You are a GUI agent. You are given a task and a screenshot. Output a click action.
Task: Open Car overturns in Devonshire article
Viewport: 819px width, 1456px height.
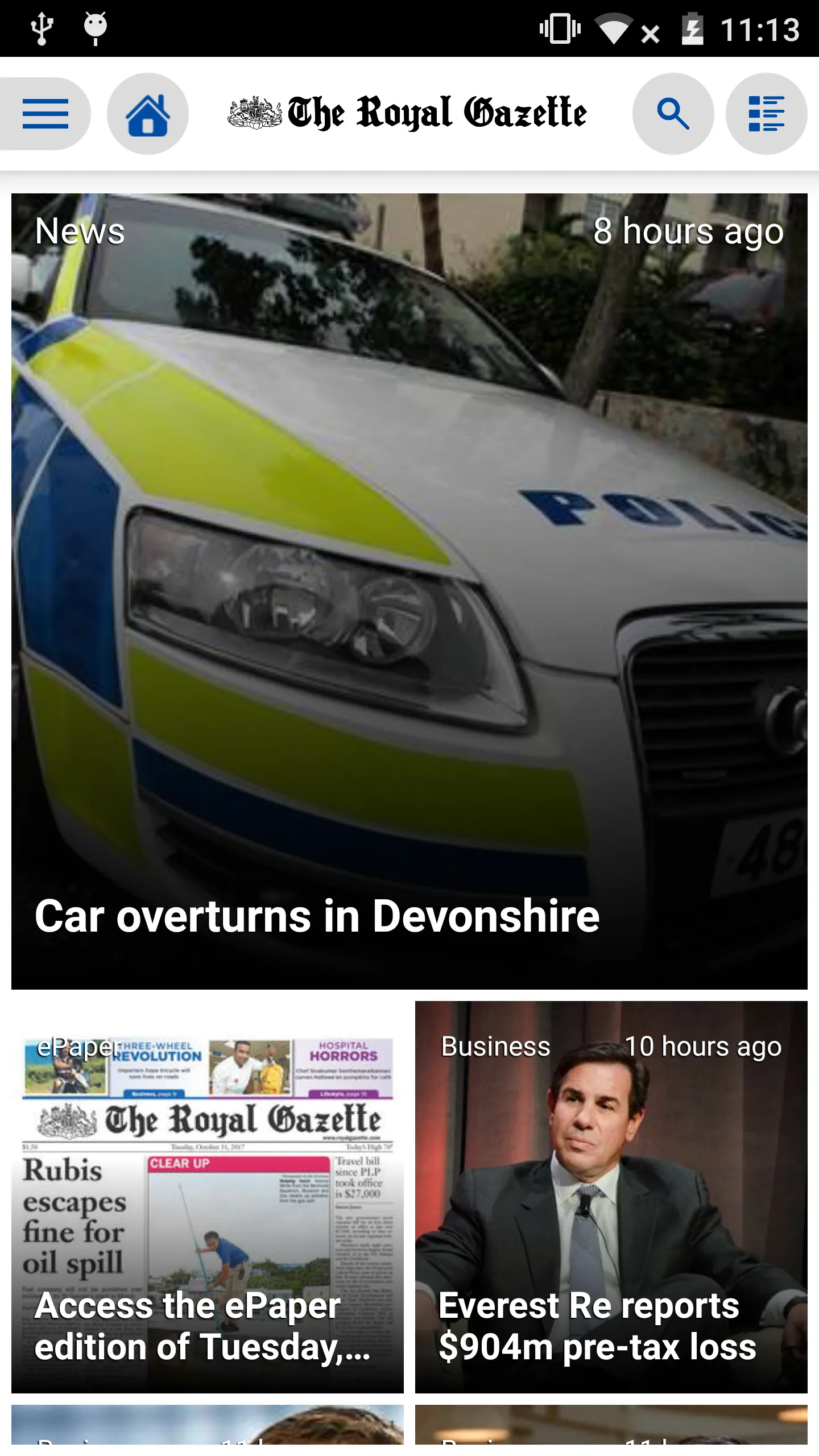(409, 591)
